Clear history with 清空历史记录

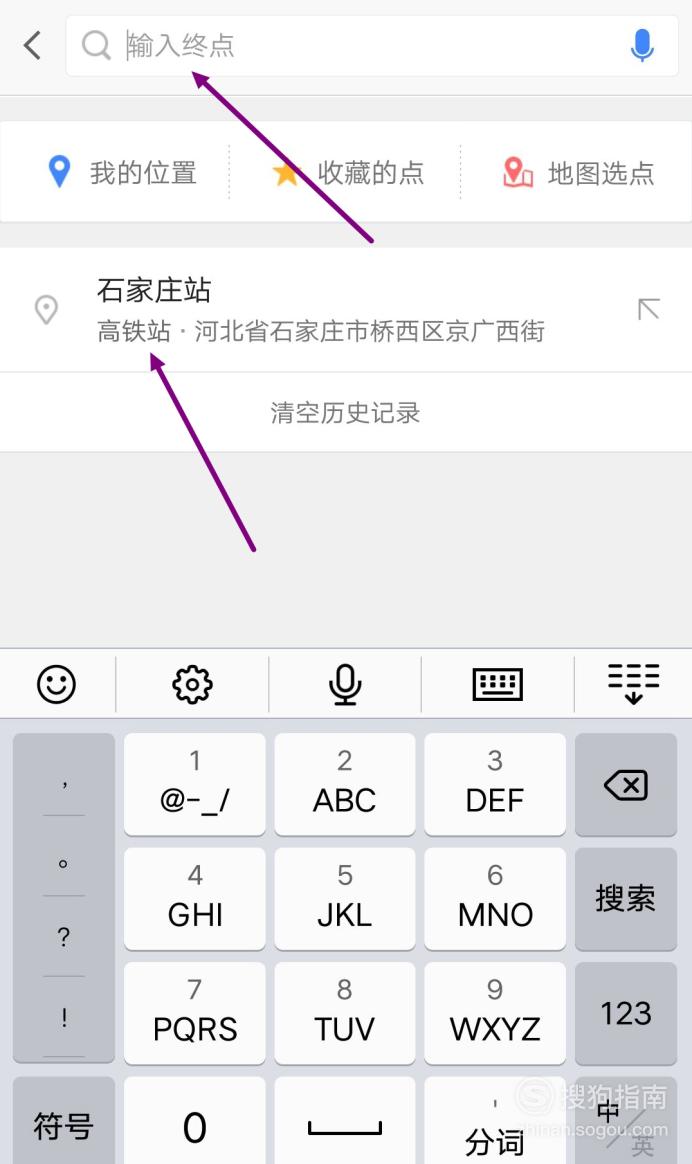[x=345, y=413]
